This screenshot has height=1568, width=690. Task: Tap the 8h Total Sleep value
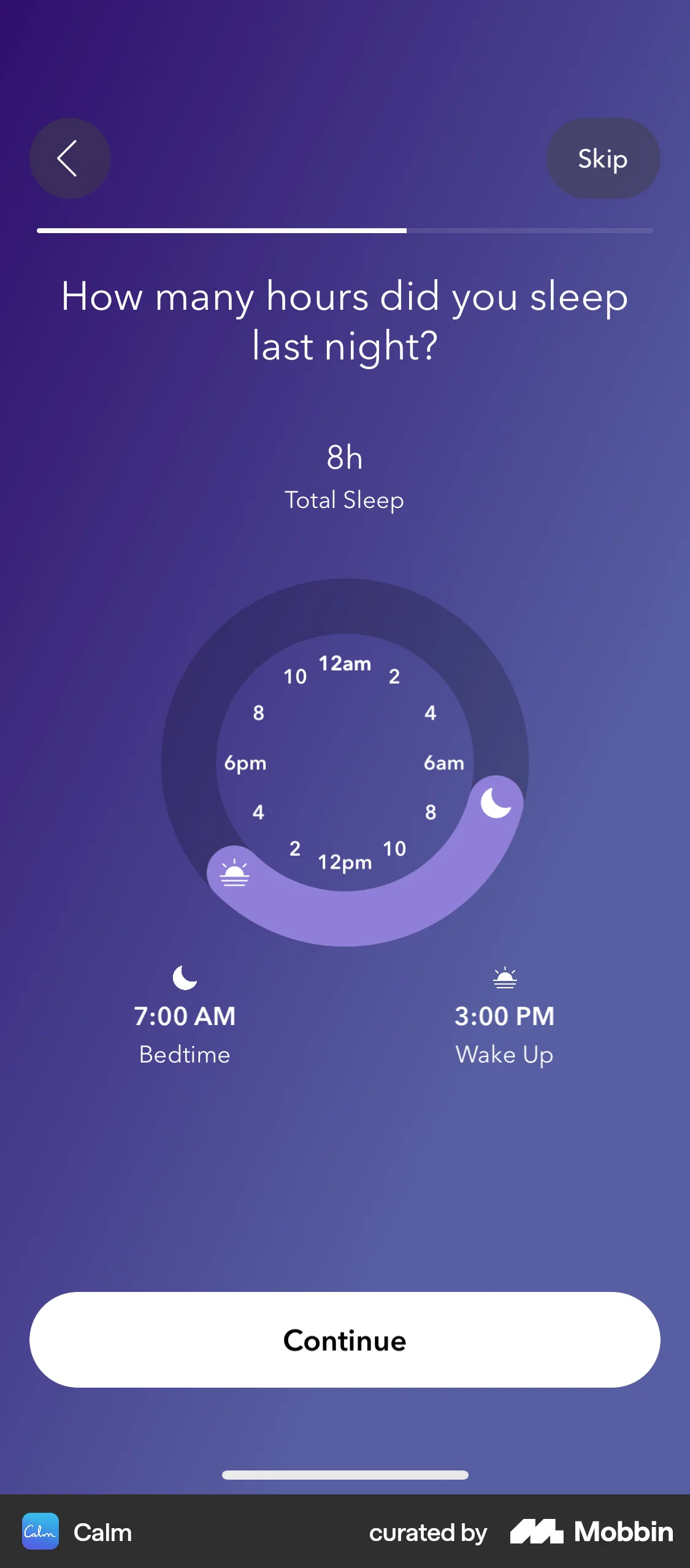coord(344,458)
